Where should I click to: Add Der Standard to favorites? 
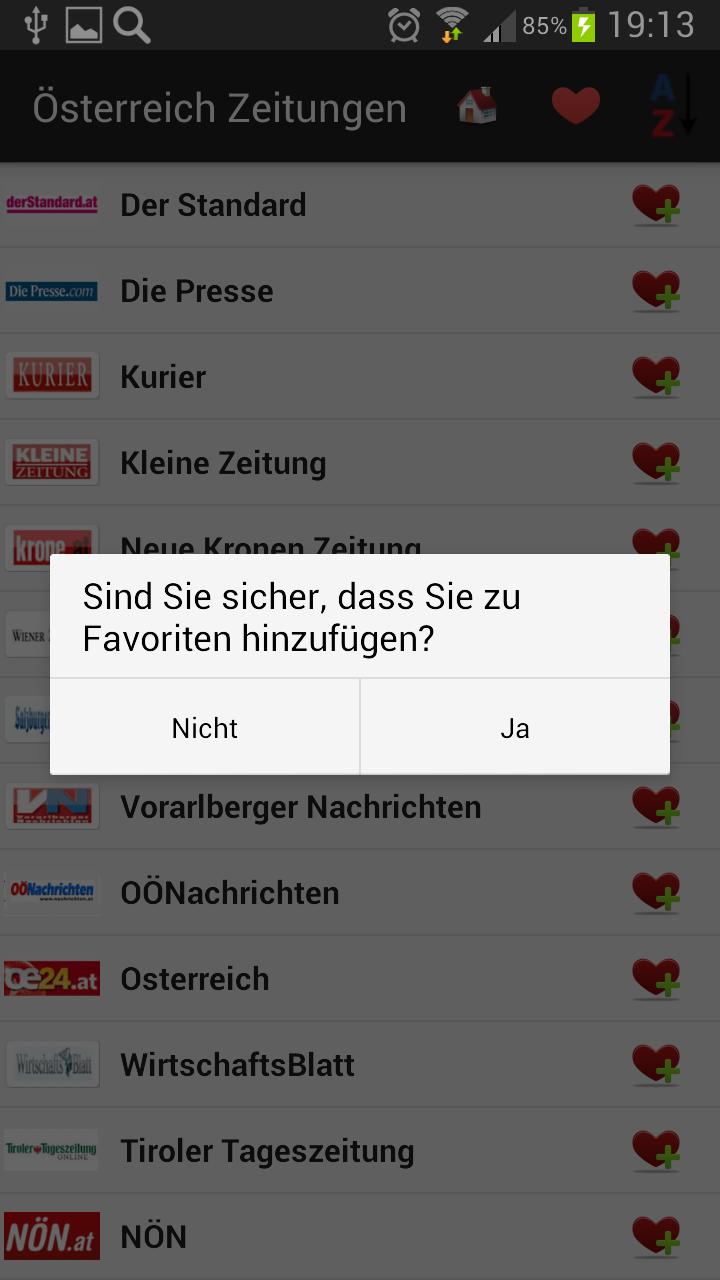pos(657,204)
